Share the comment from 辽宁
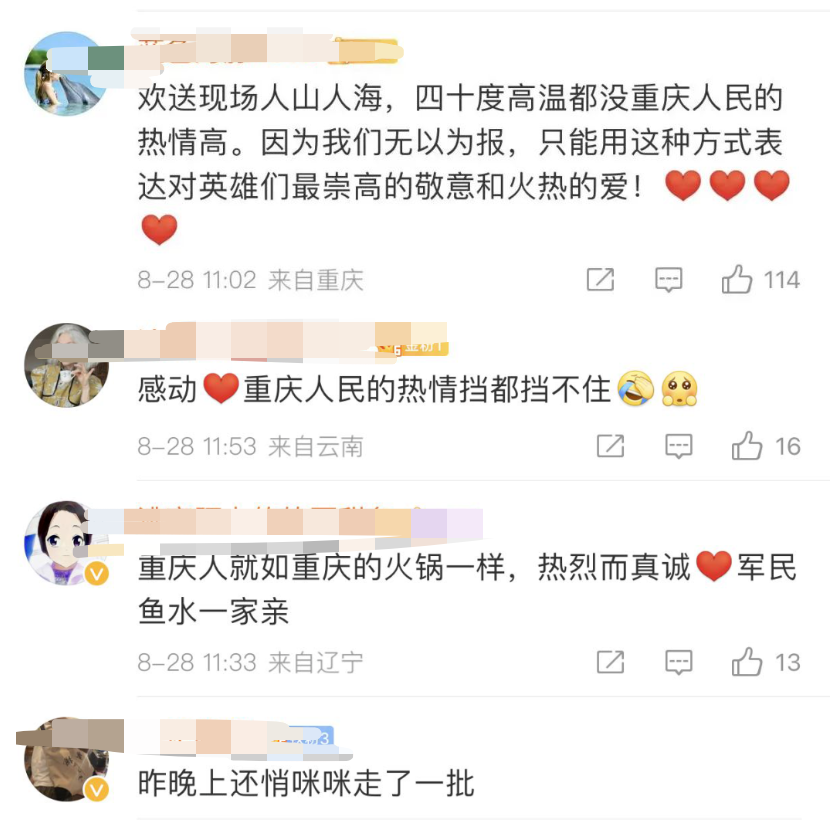 610,661
